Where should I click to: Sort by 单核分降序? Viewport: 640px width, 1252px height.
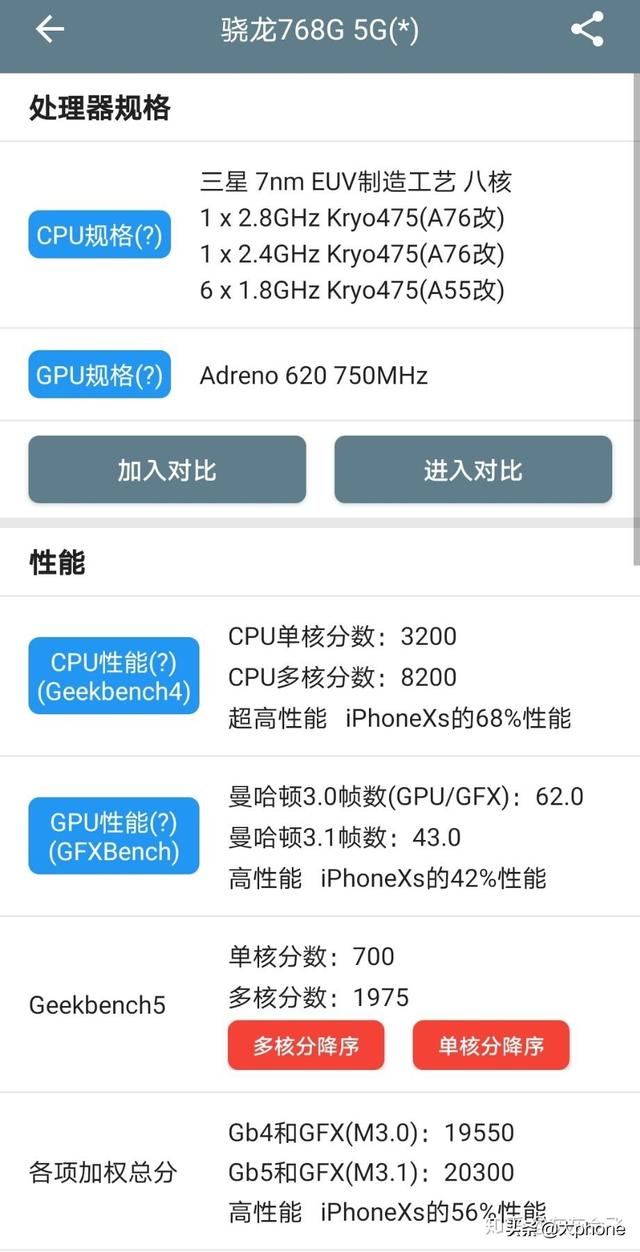(x=491, y=1046)
